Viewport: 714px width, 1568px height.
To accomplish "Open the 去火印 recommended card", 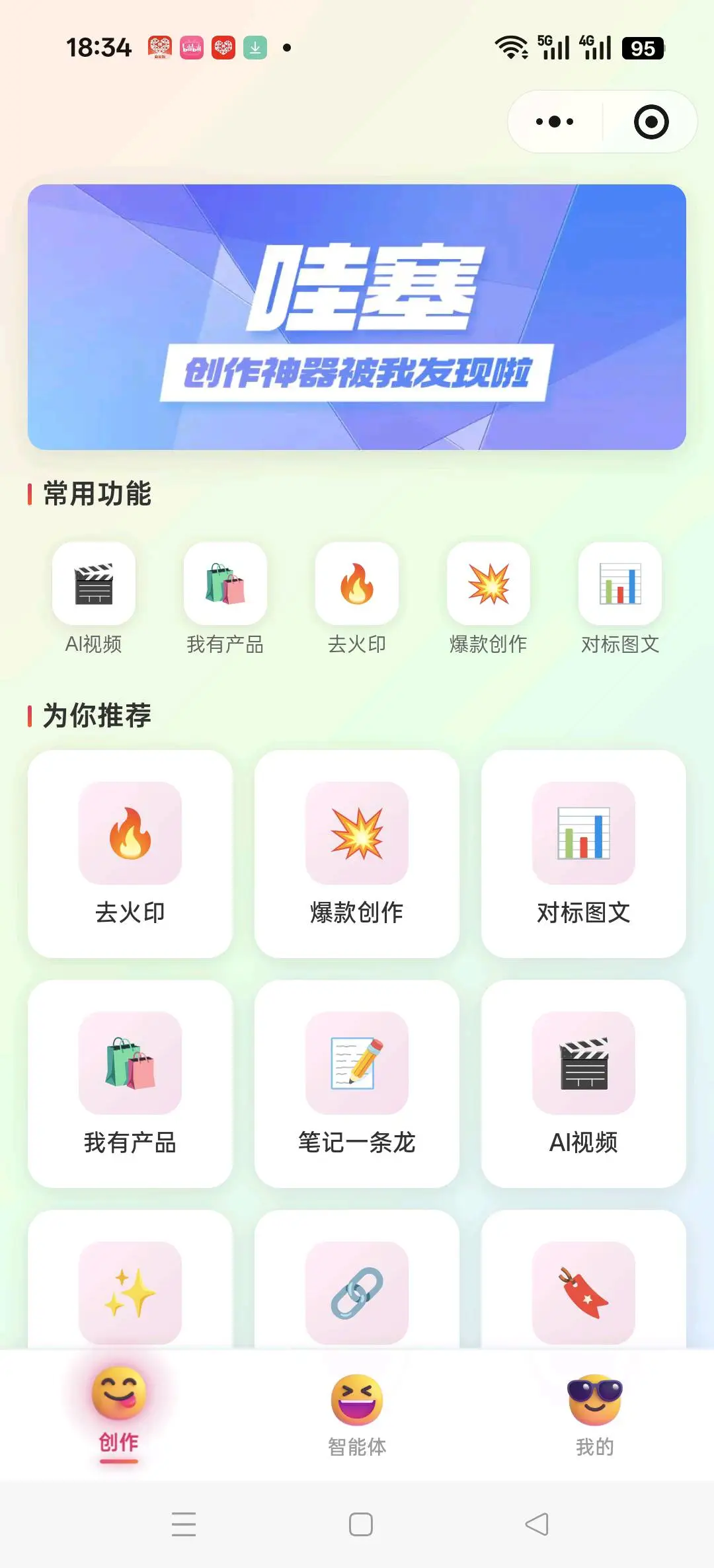I will [x=130, y=852].
